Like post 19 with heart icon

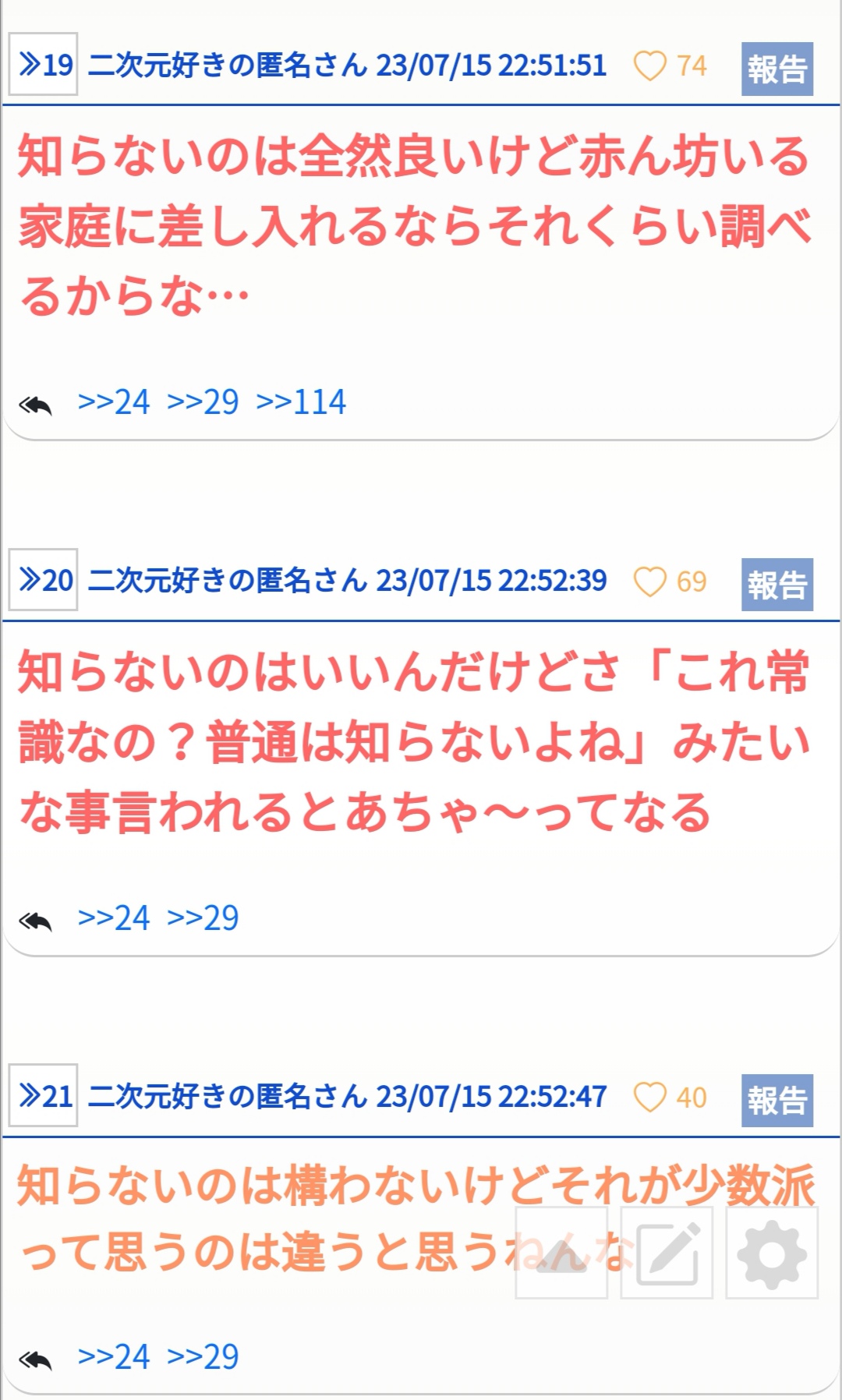[x=649, y=66]
